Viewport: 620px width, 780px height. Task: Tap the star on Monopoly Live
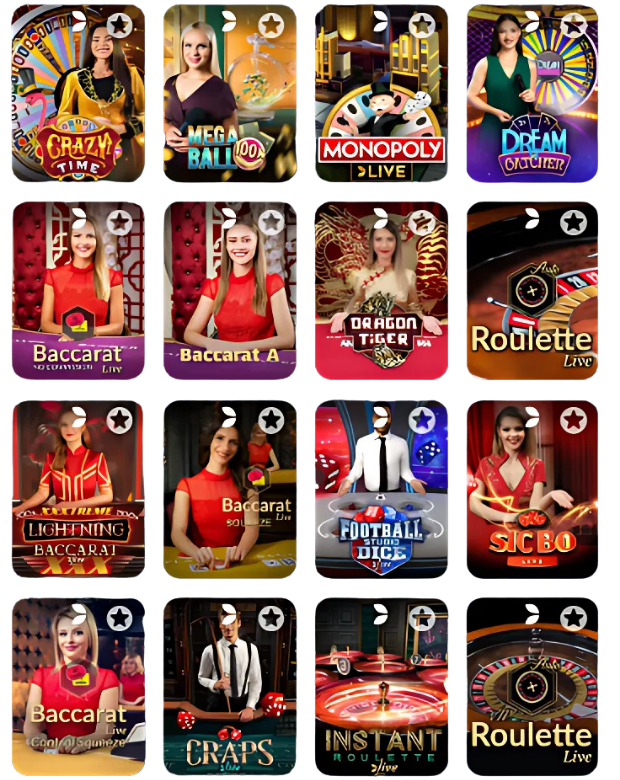pyautogui.click(x=422, y=25)
